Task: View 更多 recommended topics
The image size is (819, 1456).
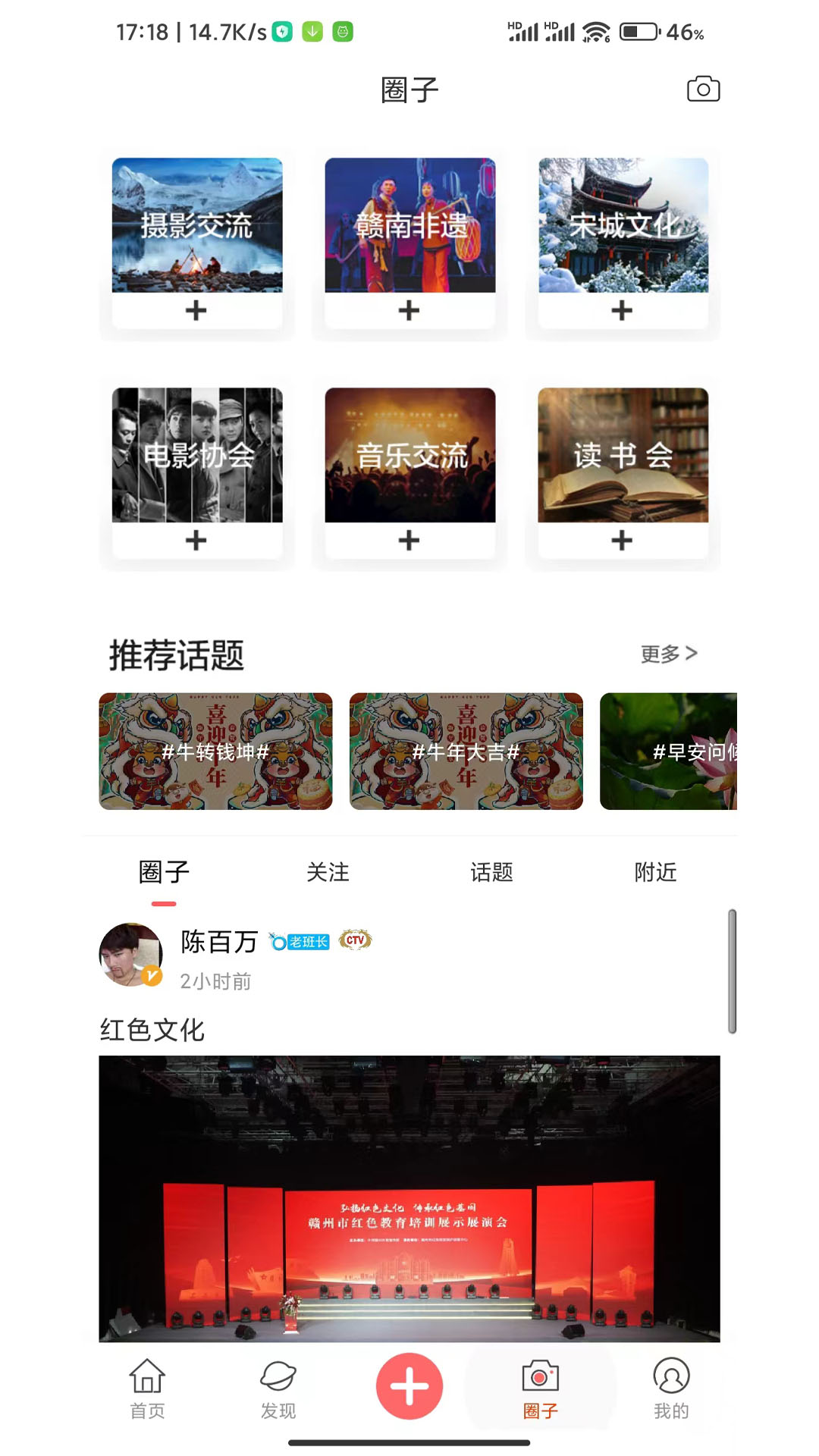Action: [668, 654]
